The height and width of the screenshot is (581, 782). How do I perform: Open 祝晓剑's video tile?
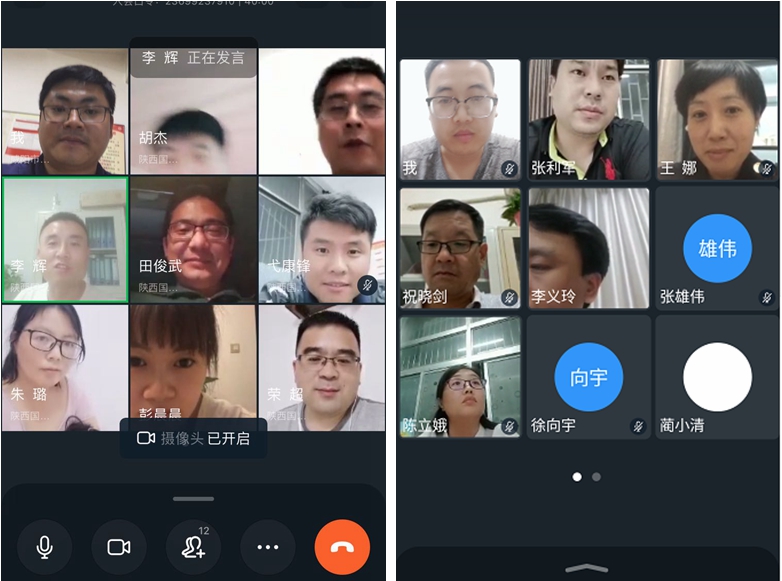tap(460, 248)
